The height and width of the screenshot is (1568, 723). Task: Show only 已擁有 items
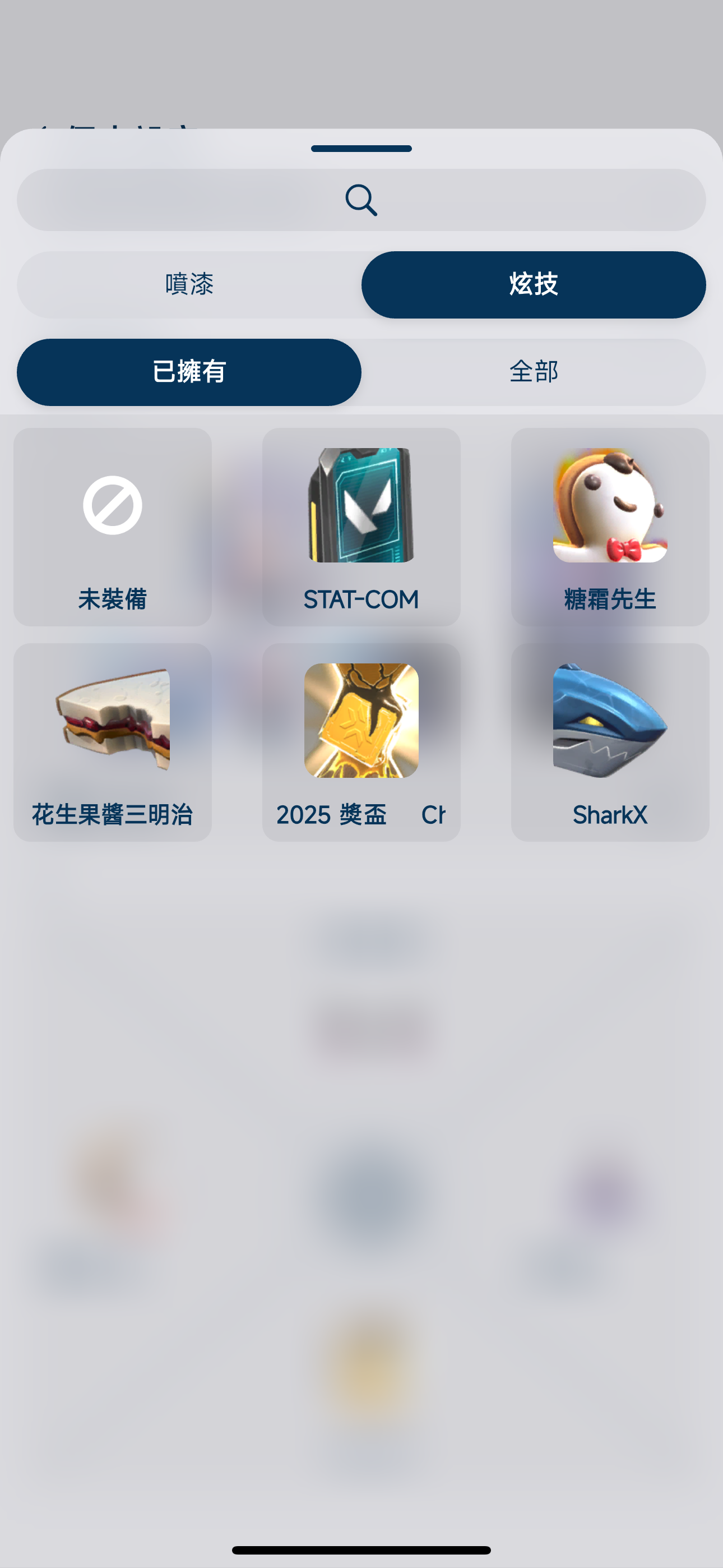pos(189,372)
